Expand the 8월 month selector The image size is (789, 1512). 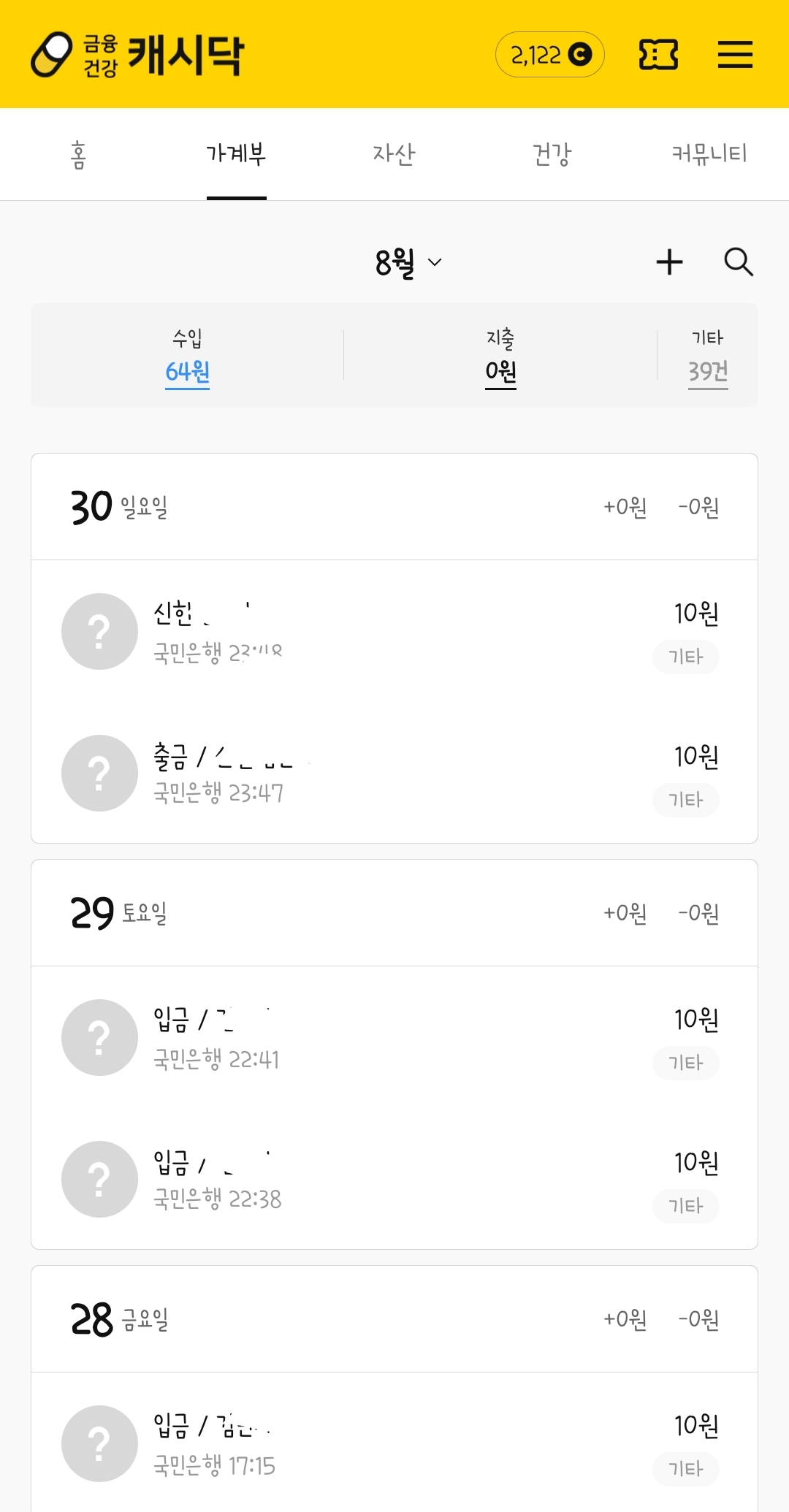point(408,262)
